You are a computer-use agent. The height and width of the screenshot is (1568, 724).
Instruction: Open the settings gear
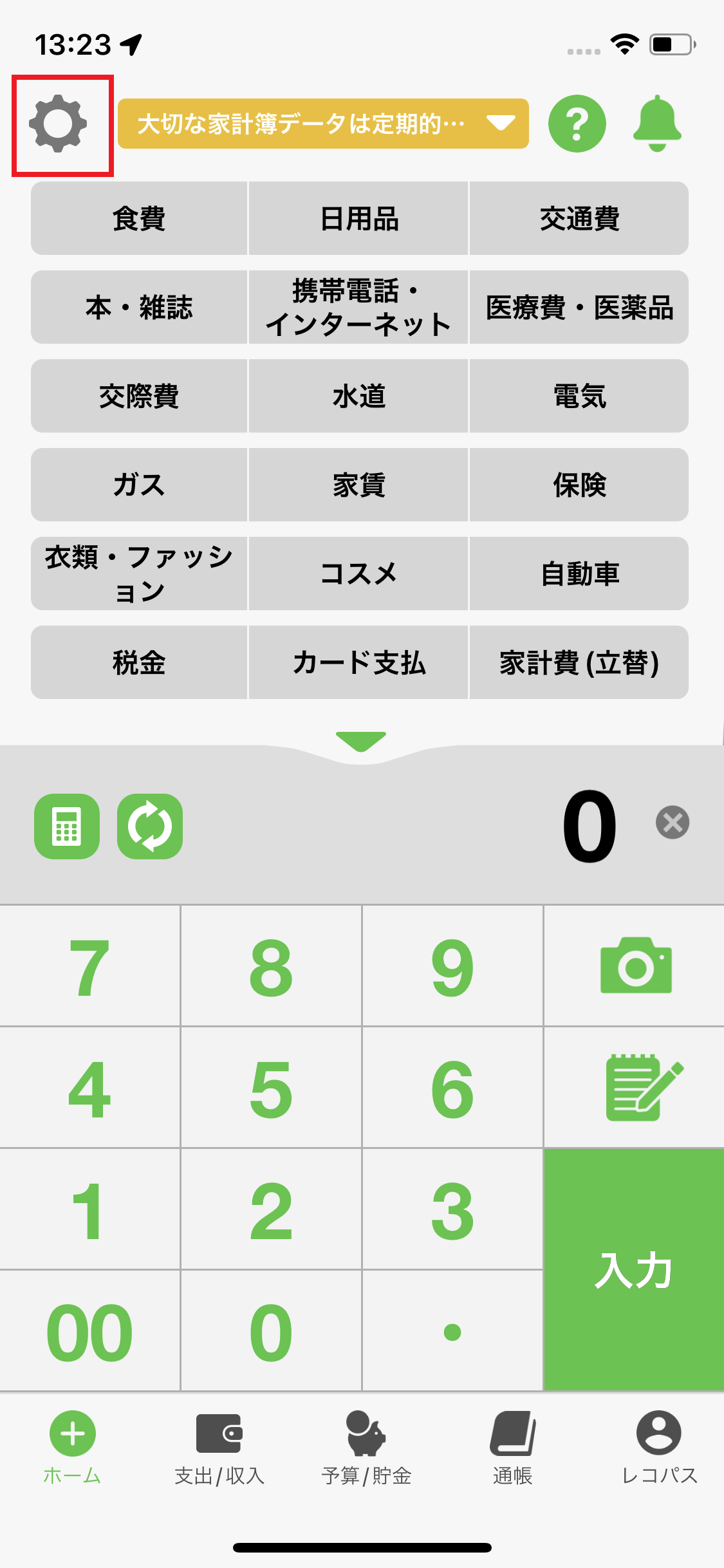(58, 124)
